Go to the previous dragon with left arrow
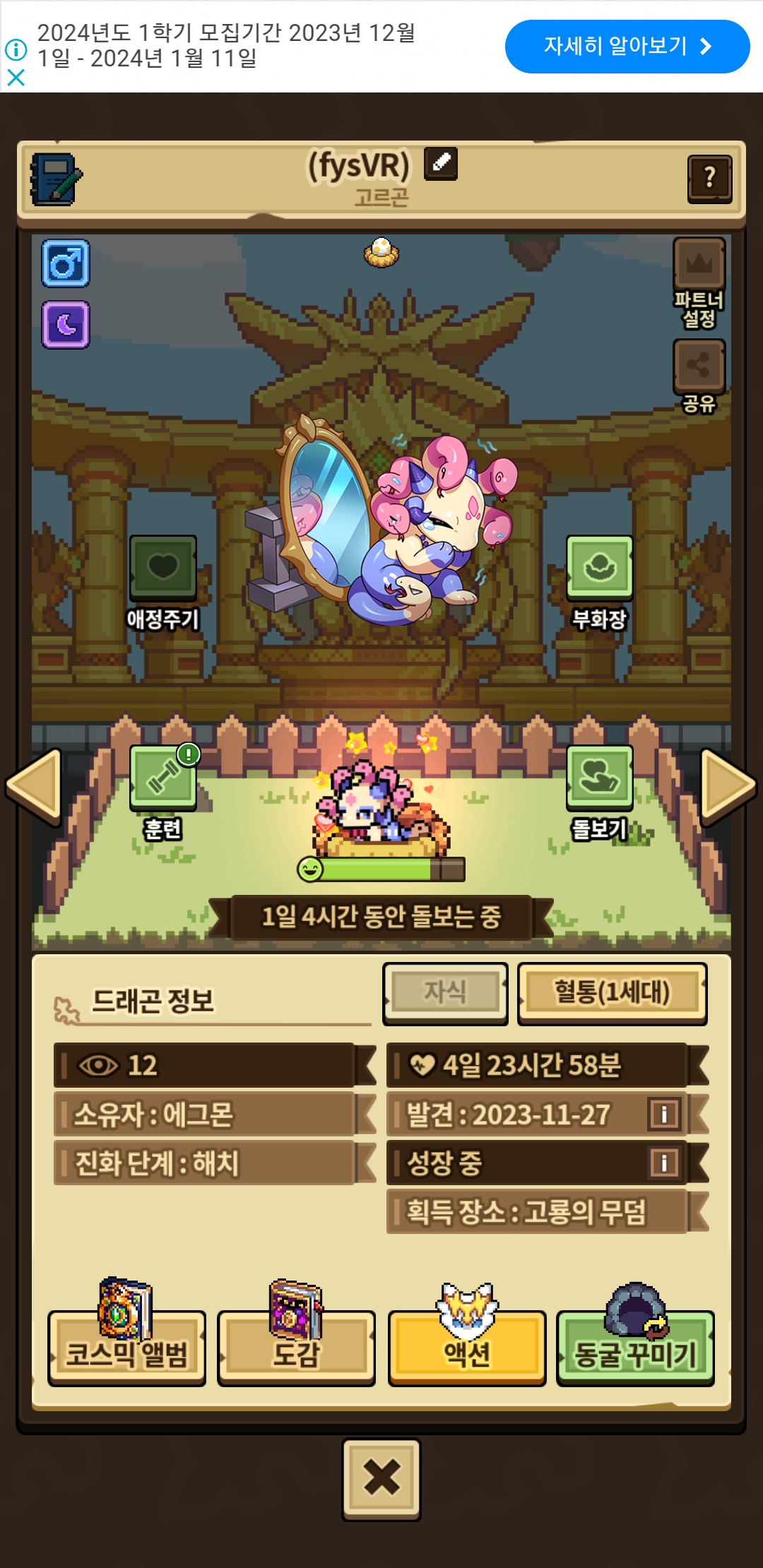Image resolution: width=763 pixels, height=1568 pixels. pyautogui.click(x=34, y=785)
